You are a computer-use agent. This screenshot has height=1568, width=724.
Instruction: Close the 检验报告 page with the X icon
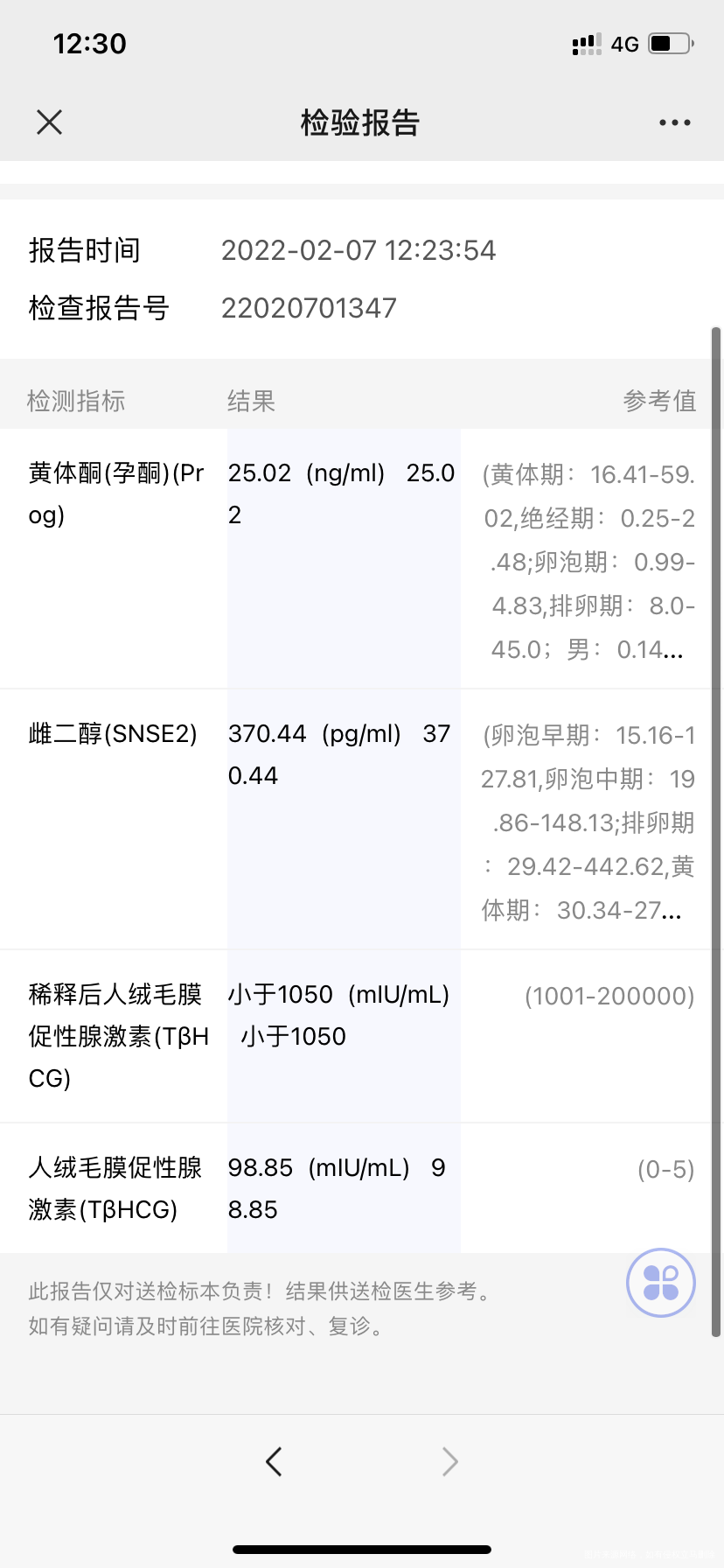click(49, 122)
